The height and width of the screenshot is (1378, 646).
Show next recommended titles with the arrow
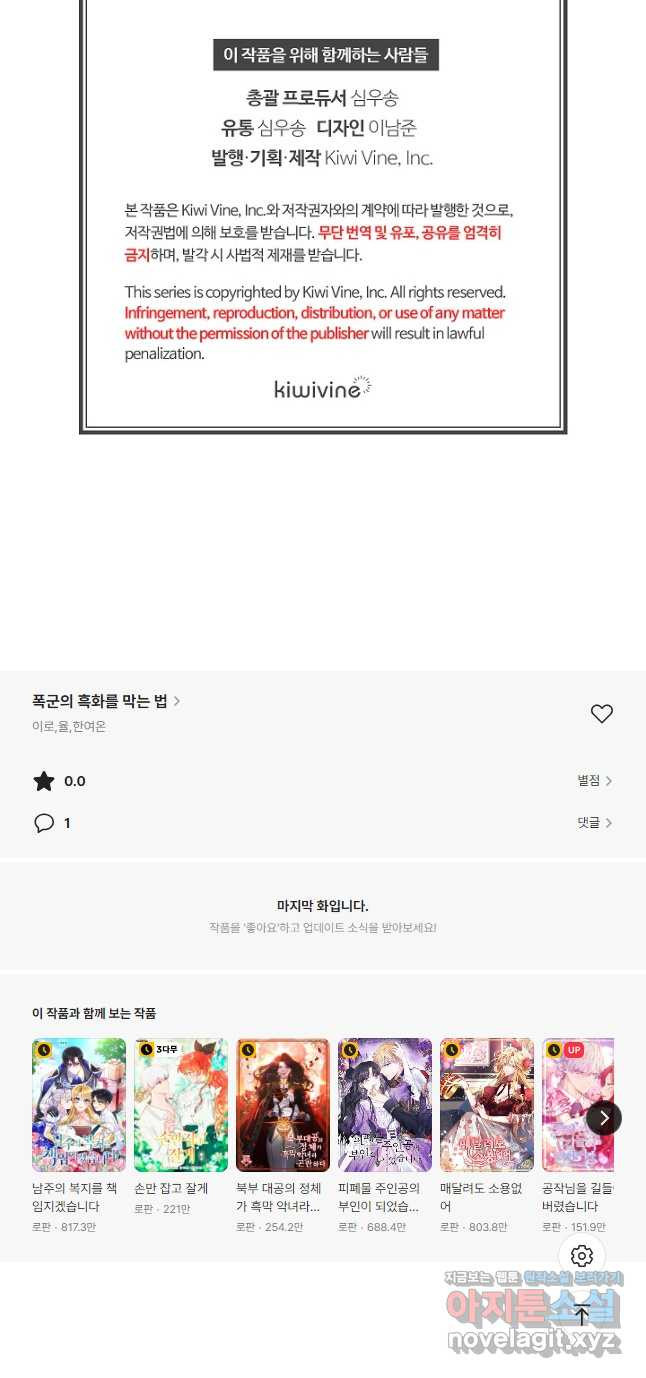(603, 1117)
